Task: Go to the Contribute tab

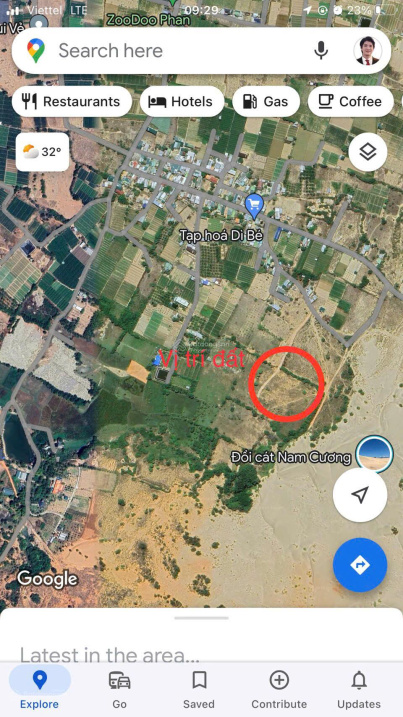Action: tap(279, 690)
